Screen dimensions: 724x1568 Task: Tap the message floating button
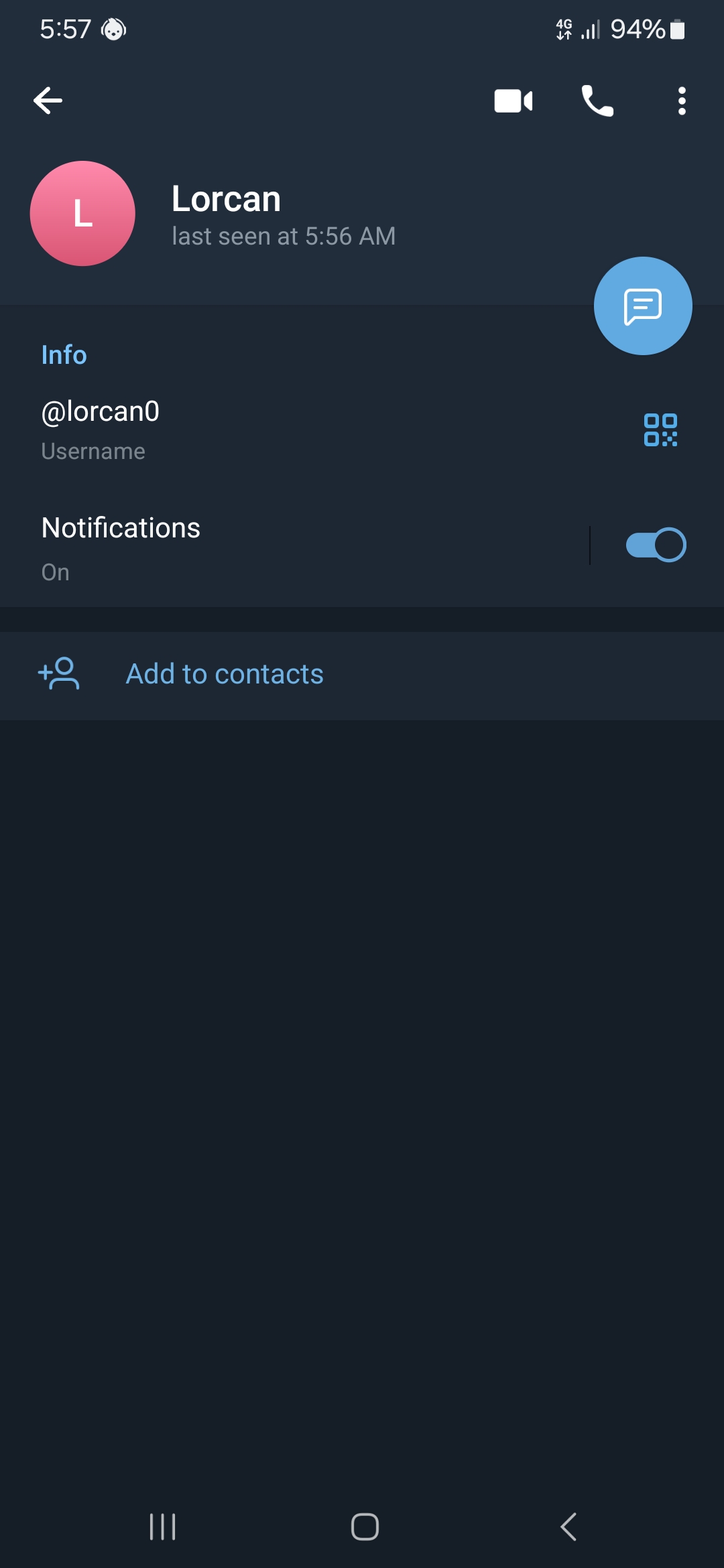(x=643, y=306)
